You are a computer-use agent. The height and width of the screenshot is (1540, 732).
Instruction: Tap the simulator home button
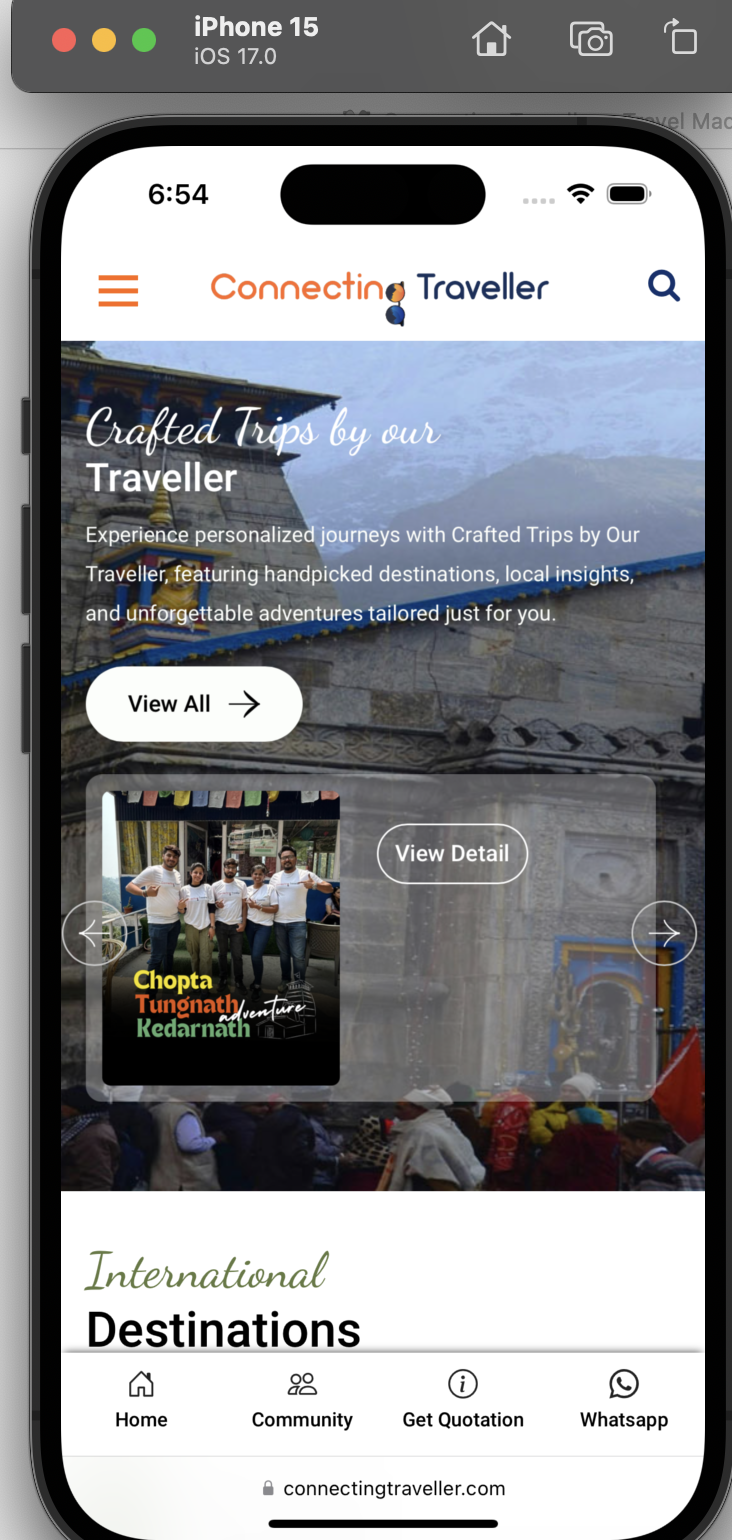(491, 40)
